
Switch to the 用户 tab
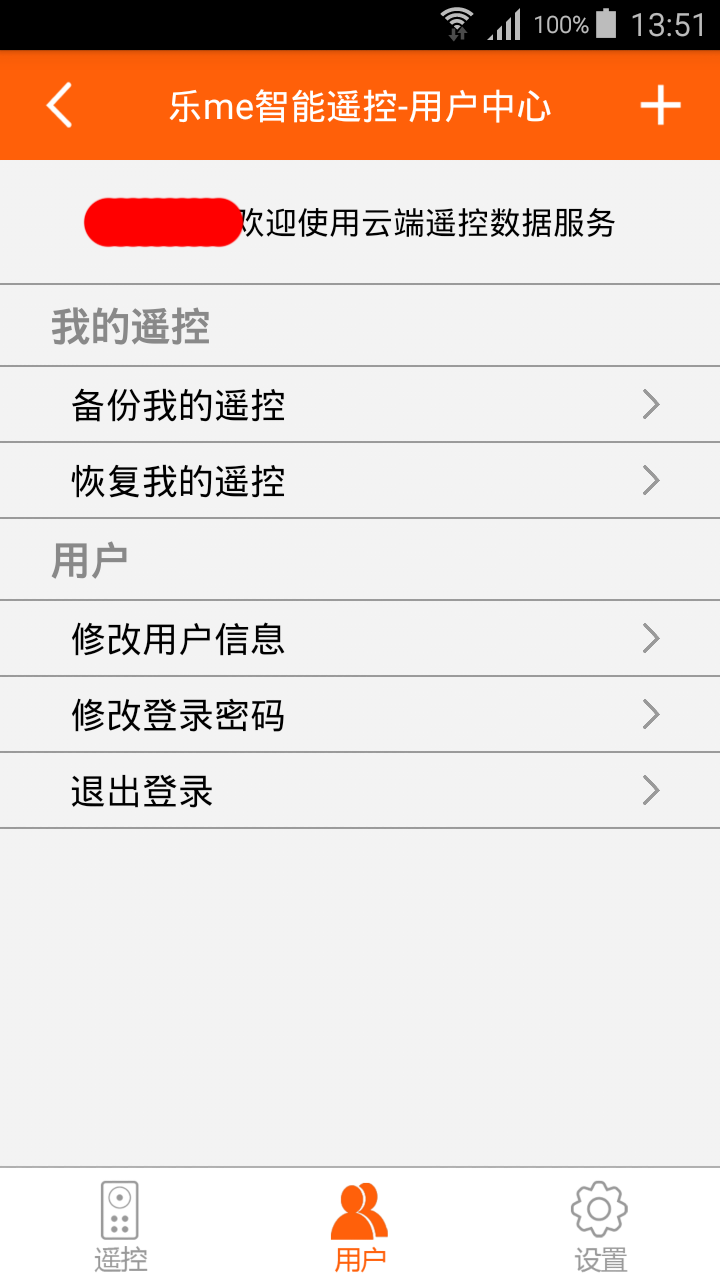[x=360, y=1225]
